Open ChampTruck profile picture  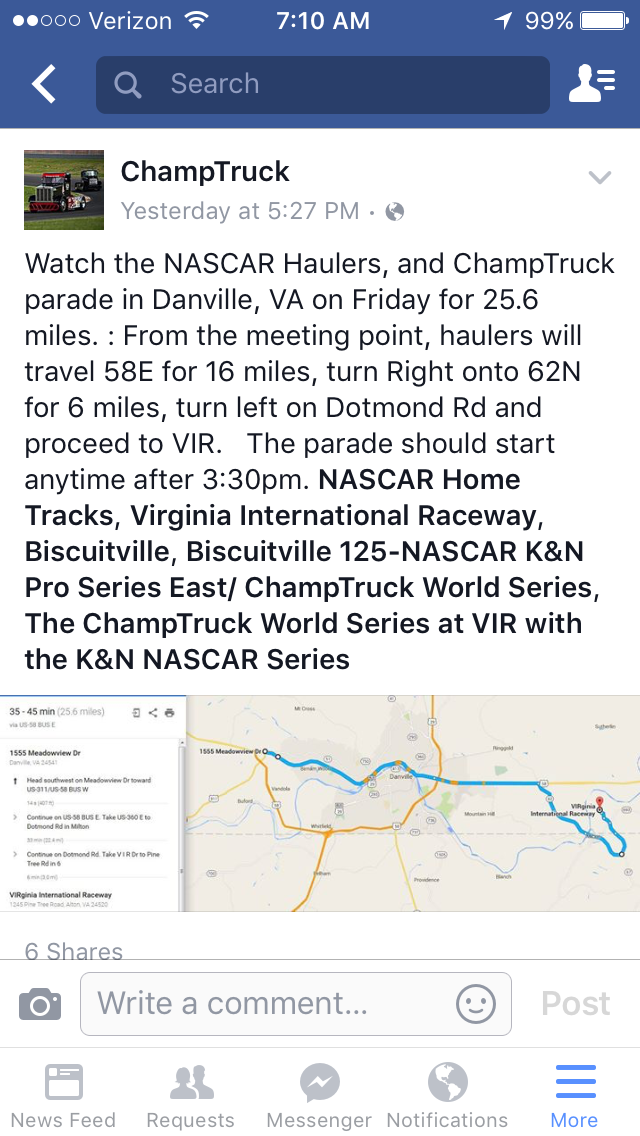[x=64, y=190]
